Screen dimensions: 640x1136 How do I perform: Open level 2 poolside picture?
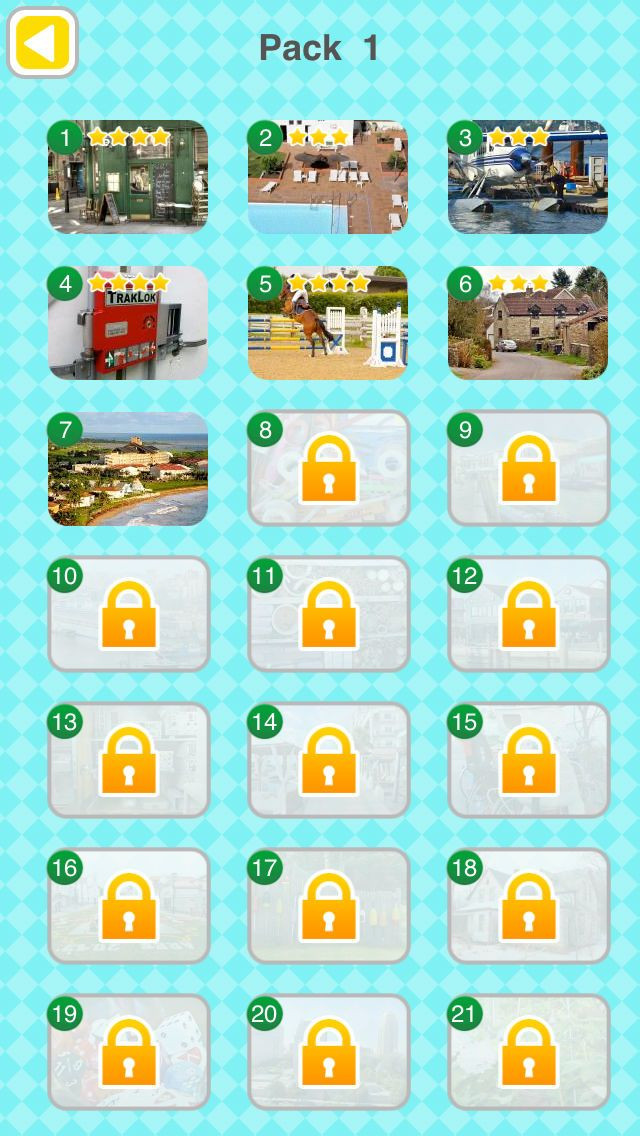328,177
